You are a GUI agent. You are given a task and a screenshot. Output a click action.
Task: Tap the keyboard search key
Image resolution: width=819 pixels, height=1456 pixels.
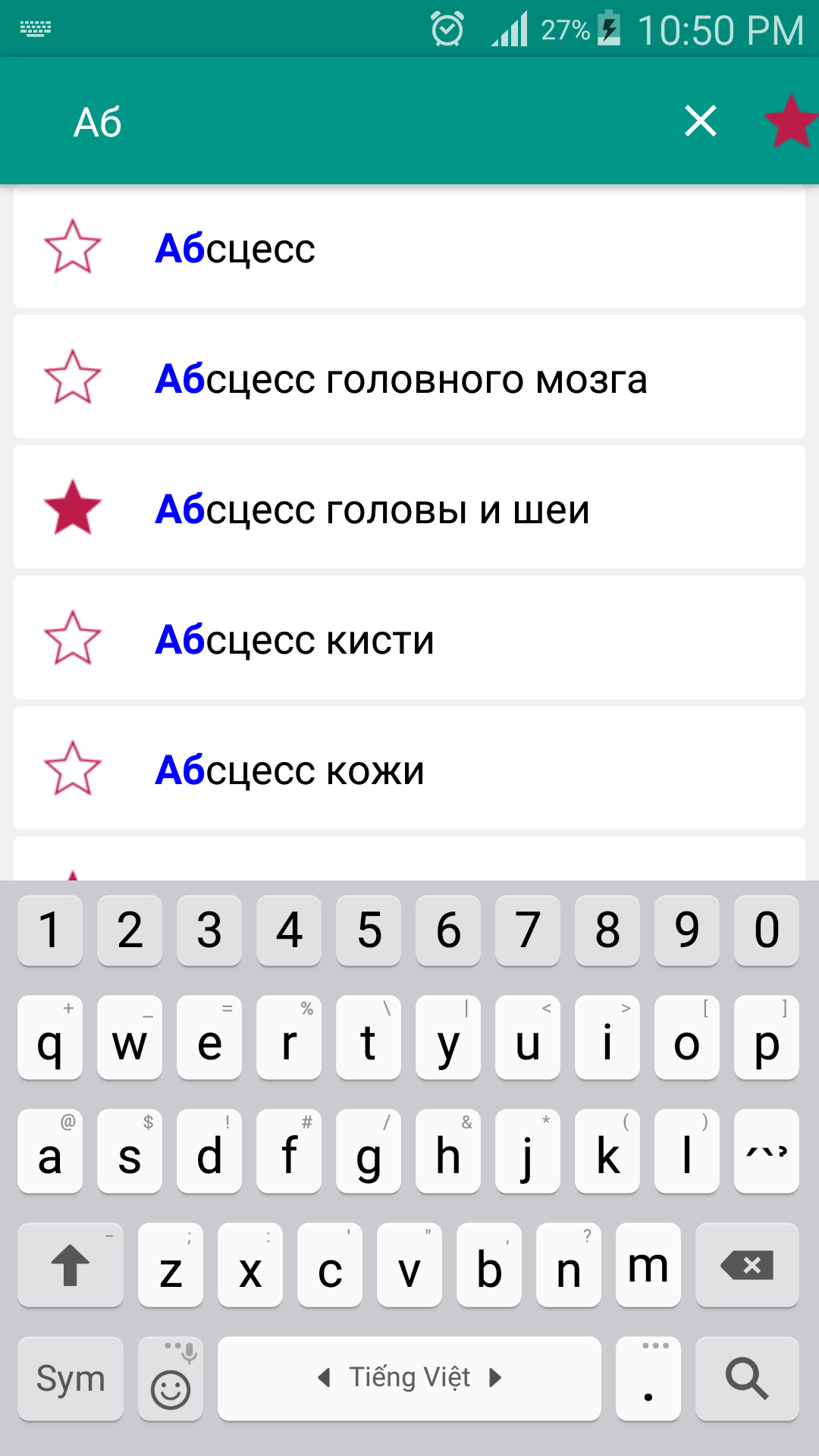point(747,1378)
